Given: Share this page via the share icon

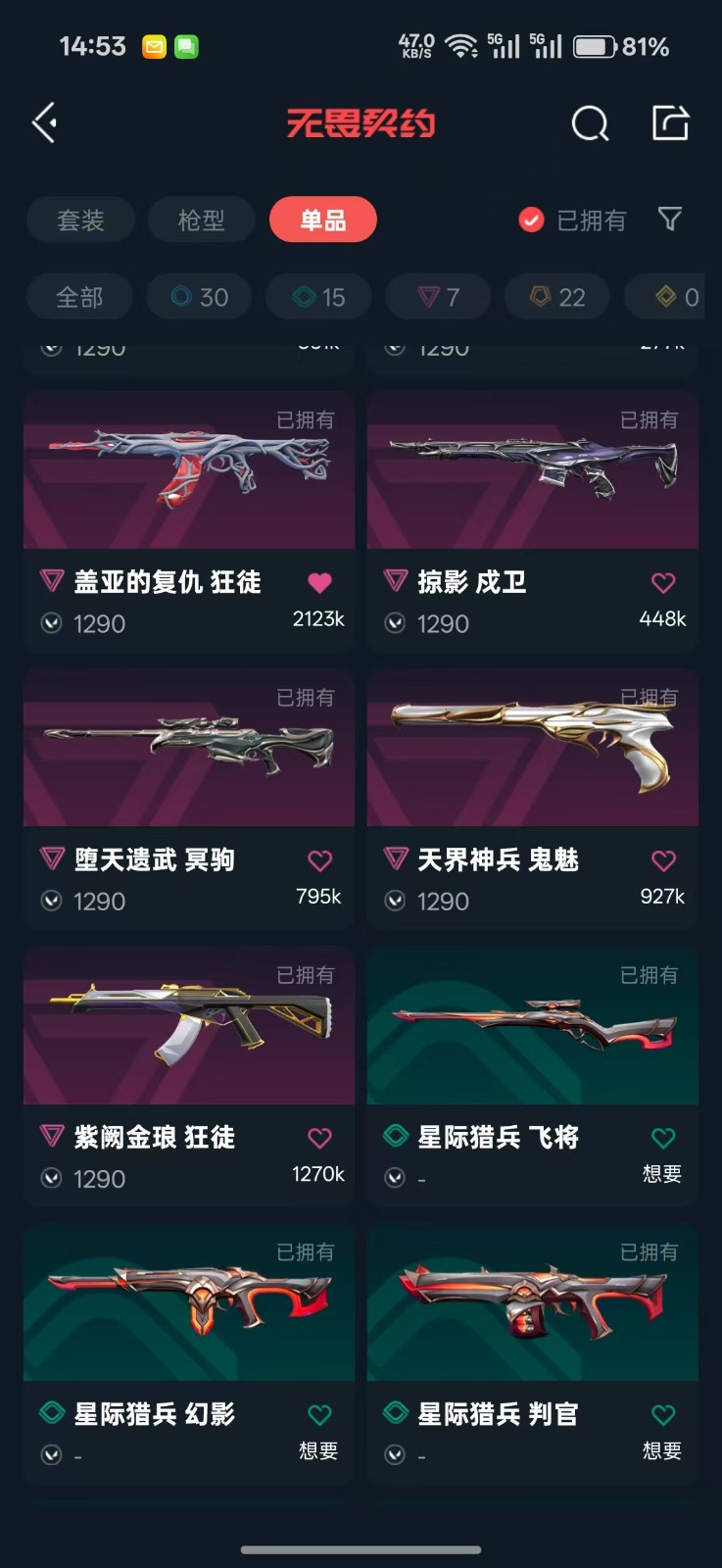Looking at the screenshot, I should coord(671,122).
